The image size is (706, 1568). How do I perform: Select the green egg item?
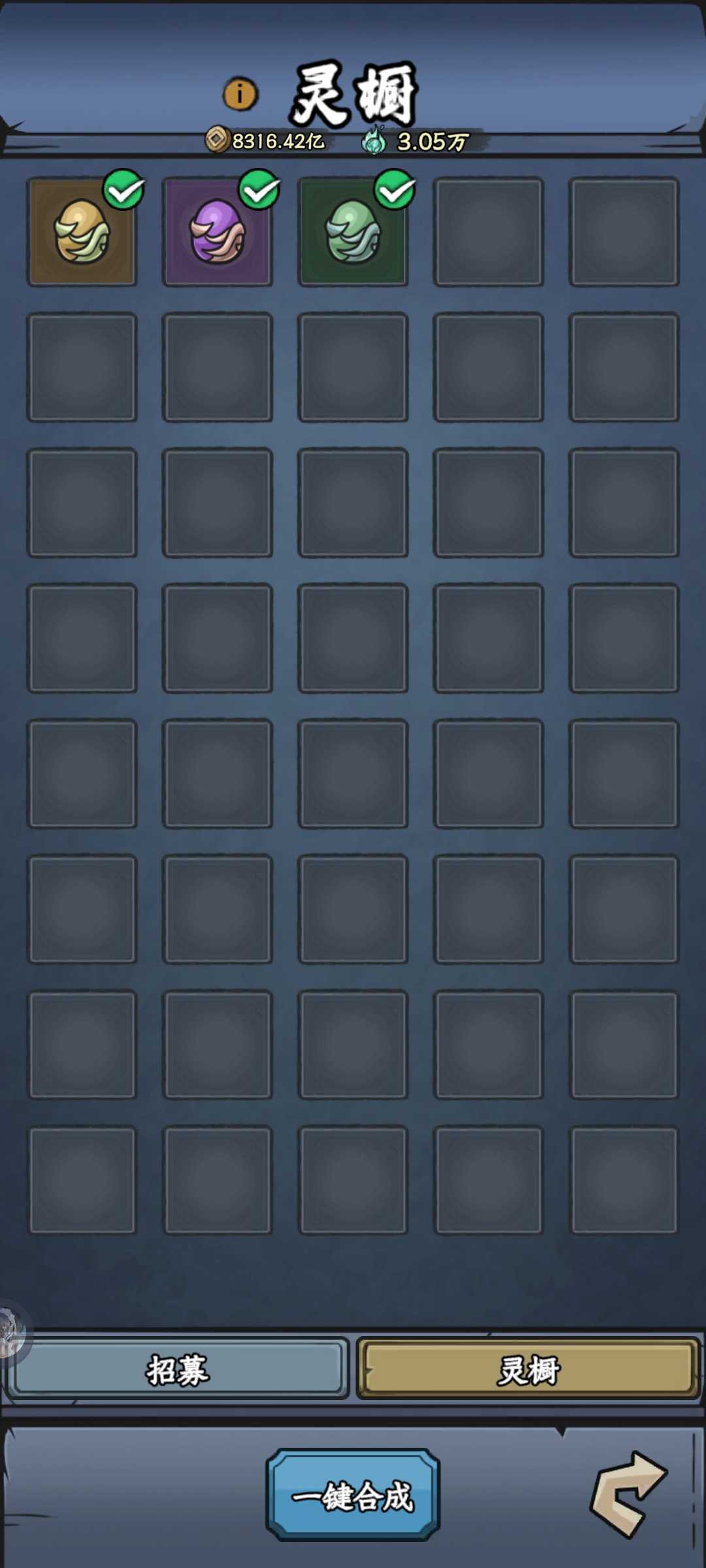pos(352,231)
